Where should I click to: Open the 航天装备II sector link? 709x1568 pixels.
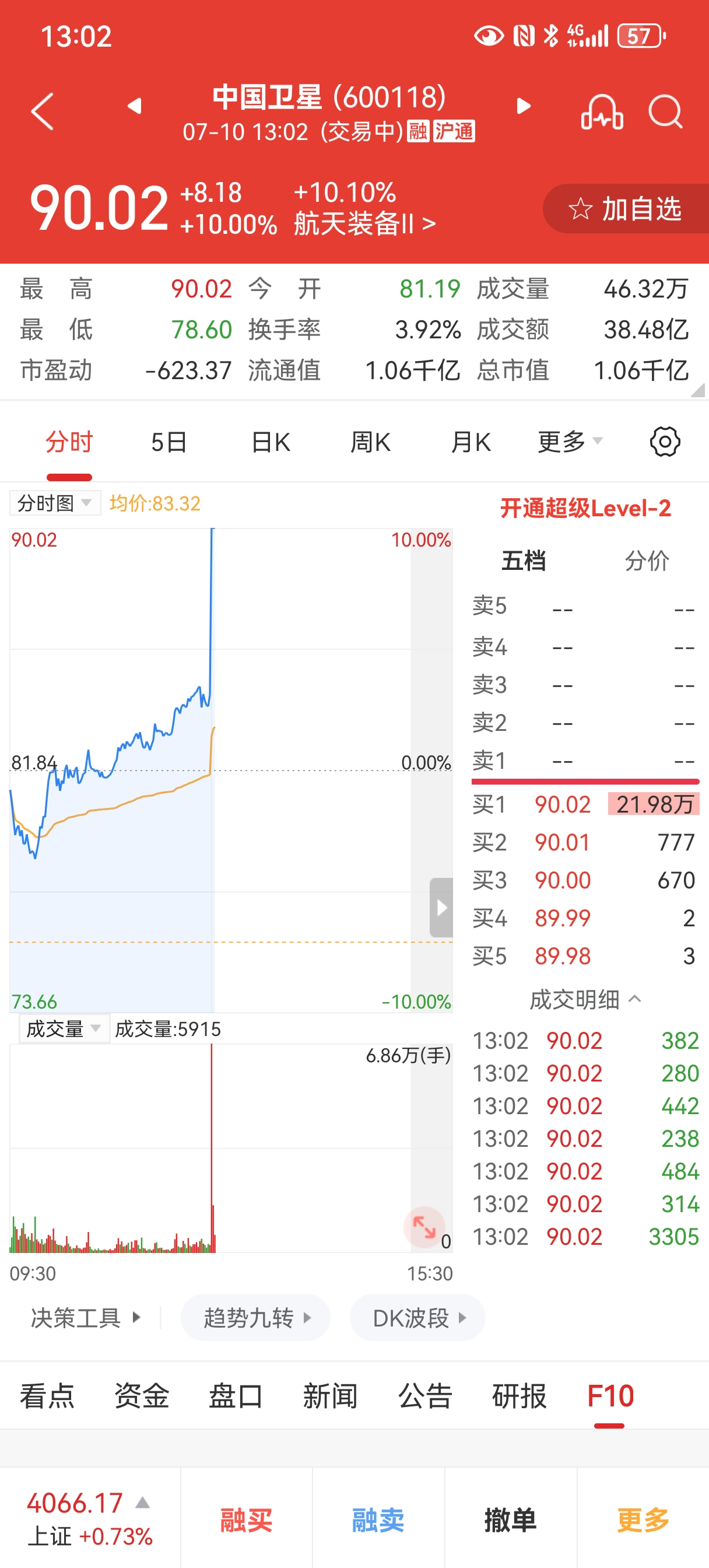pyautogui.click(x=364, y=224)
